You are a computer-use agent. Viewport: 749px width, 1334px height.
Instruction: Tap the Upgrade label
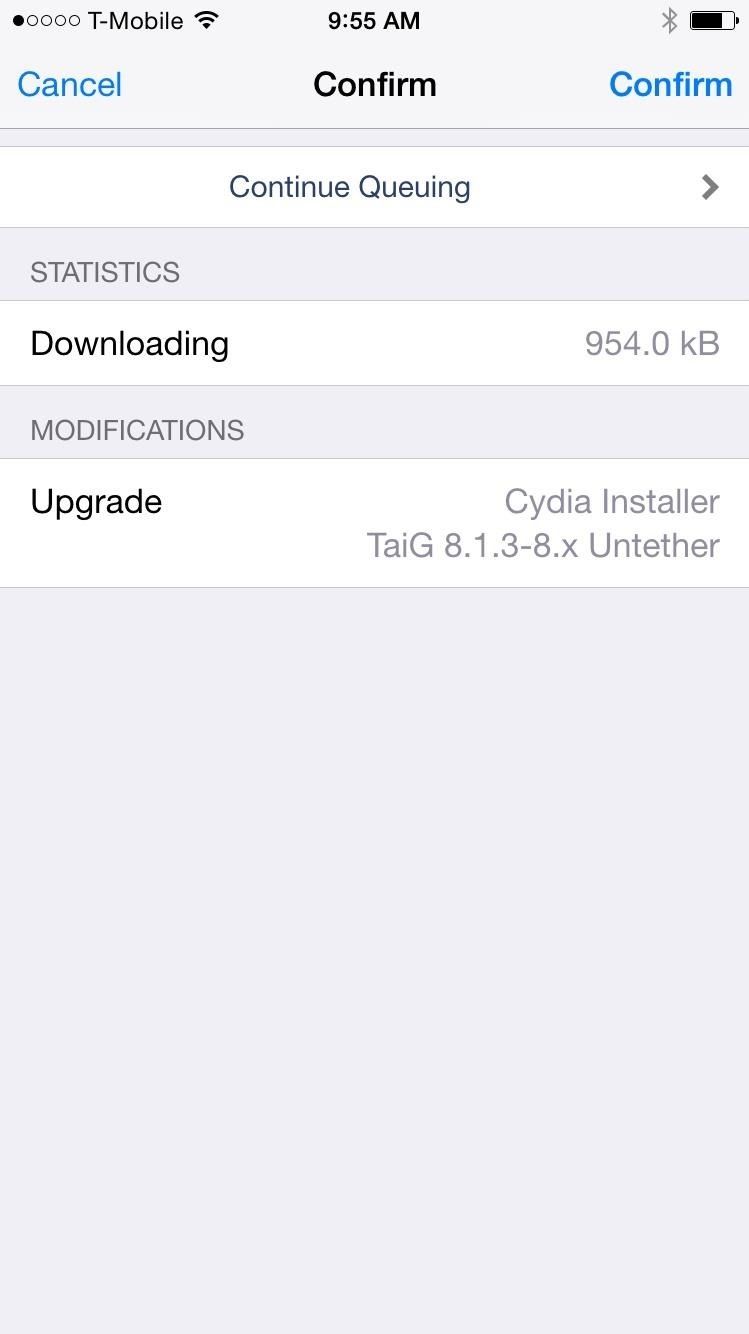click(x=96, y=501)
